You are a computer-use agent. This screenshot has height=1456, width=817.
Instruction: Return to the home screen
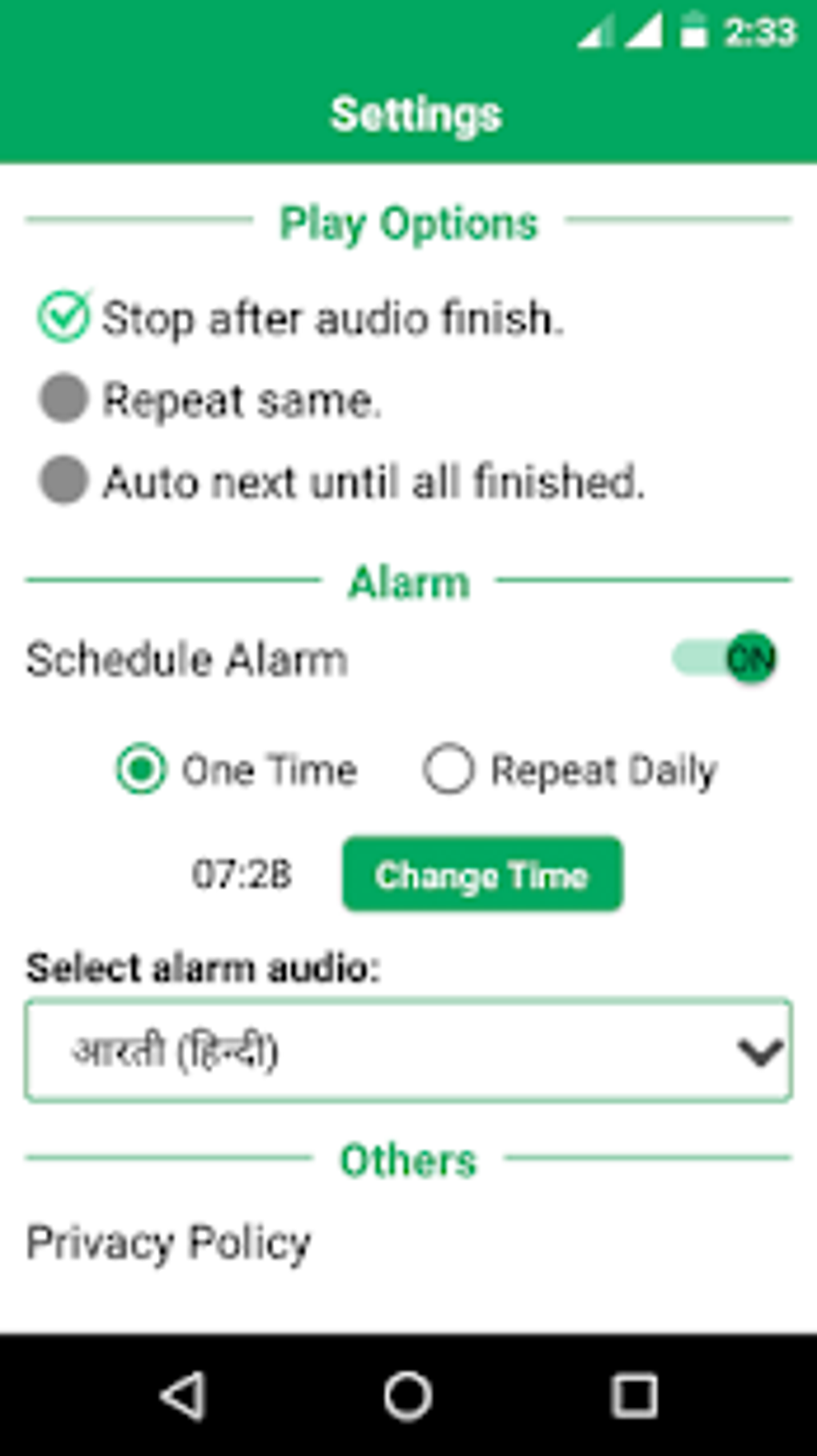pos(408,1395)
